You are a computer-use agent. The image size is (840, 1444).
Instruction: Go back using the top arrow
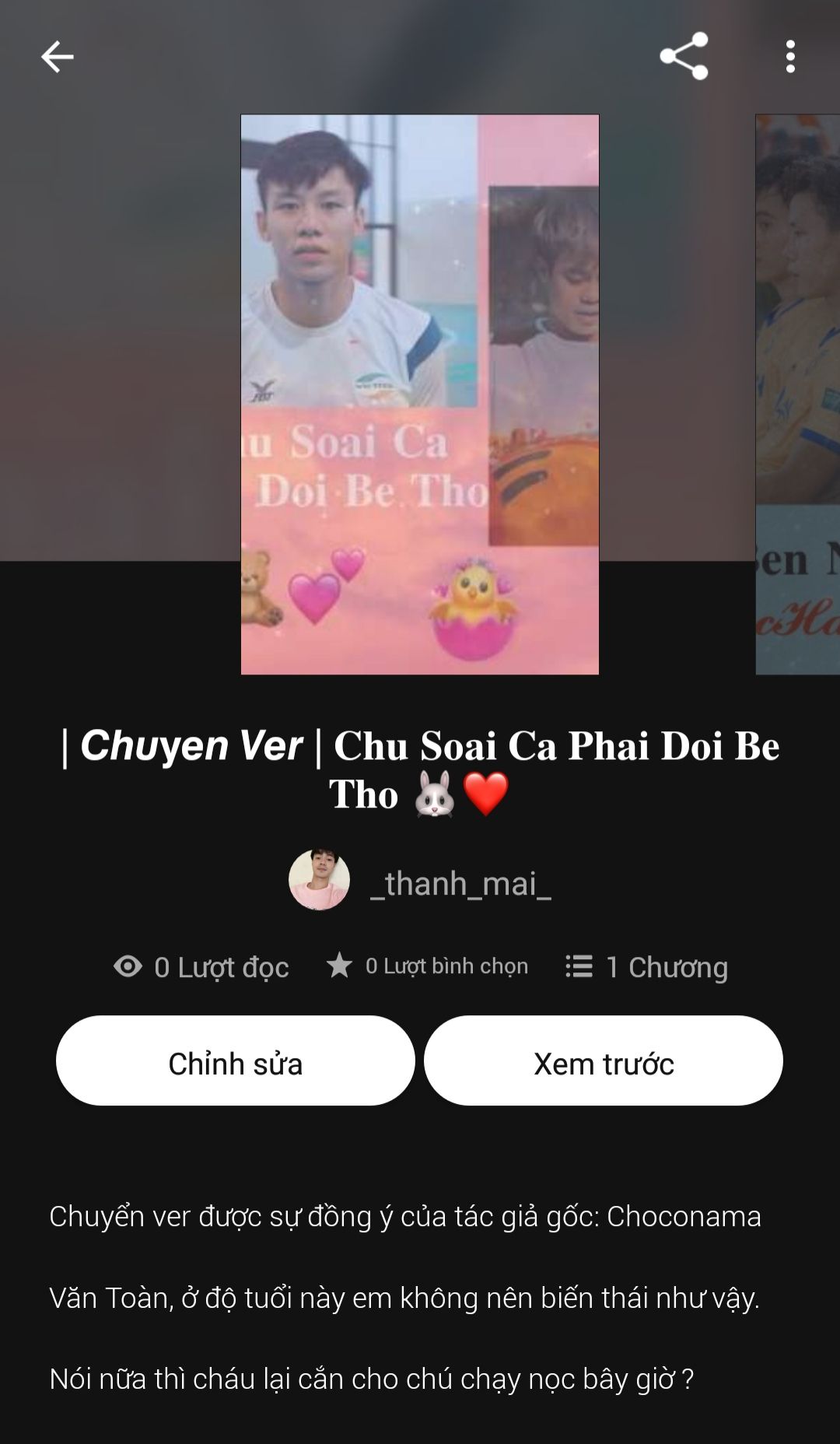[57, 57]
